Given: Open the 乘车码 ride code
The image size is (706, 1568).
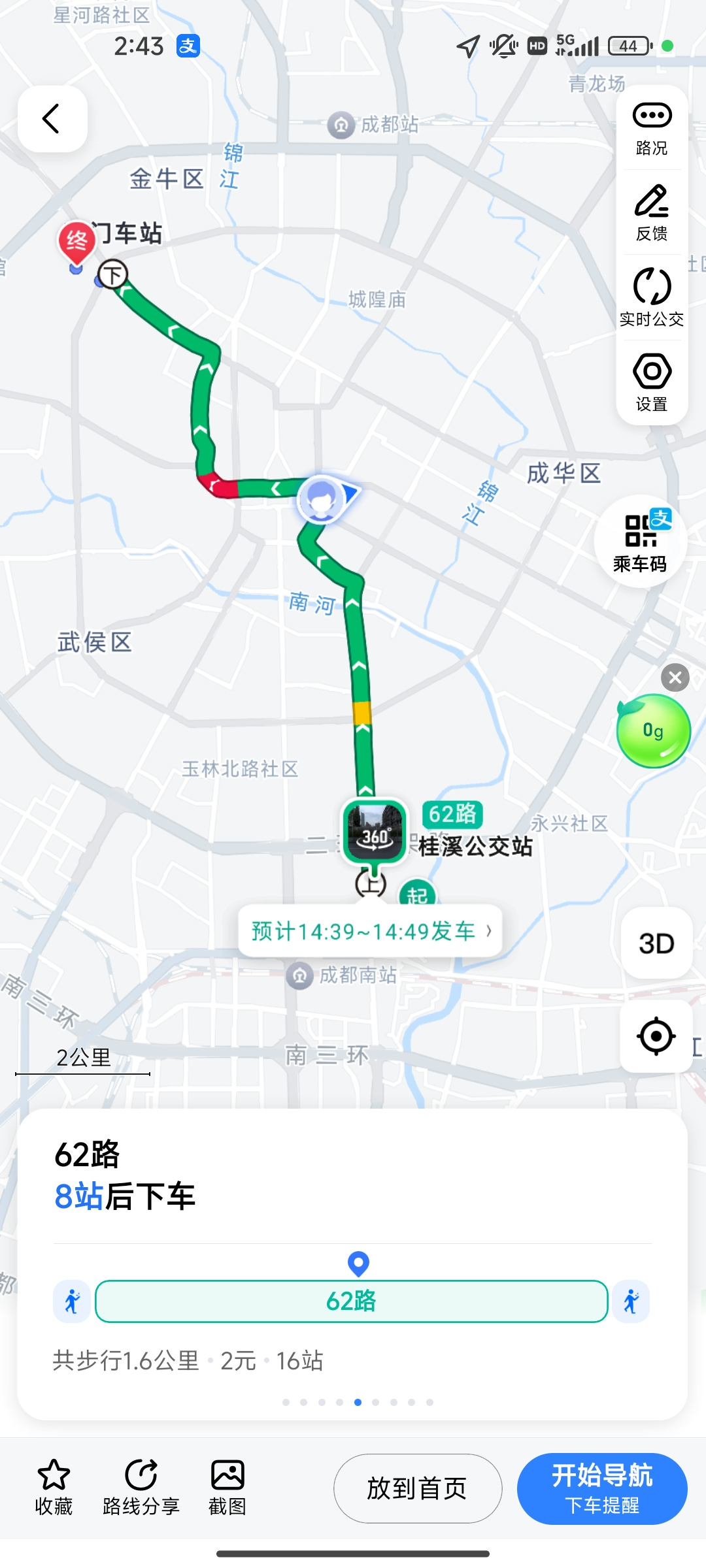Looking at the screenshot, I should 640,542.
